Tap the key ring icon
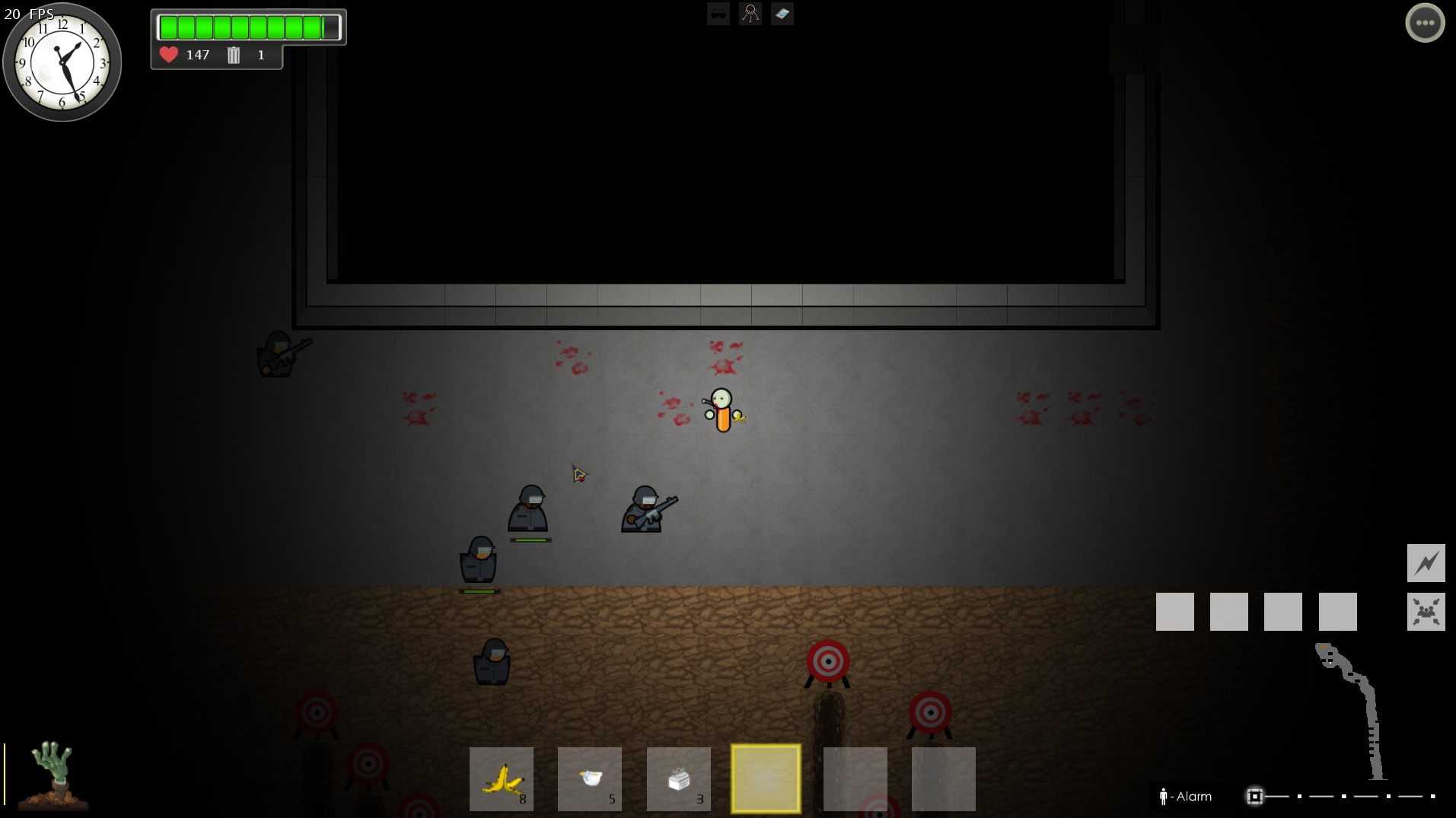Image resolution: width=1456 pixels, height=818 pixels. point(750,14)
